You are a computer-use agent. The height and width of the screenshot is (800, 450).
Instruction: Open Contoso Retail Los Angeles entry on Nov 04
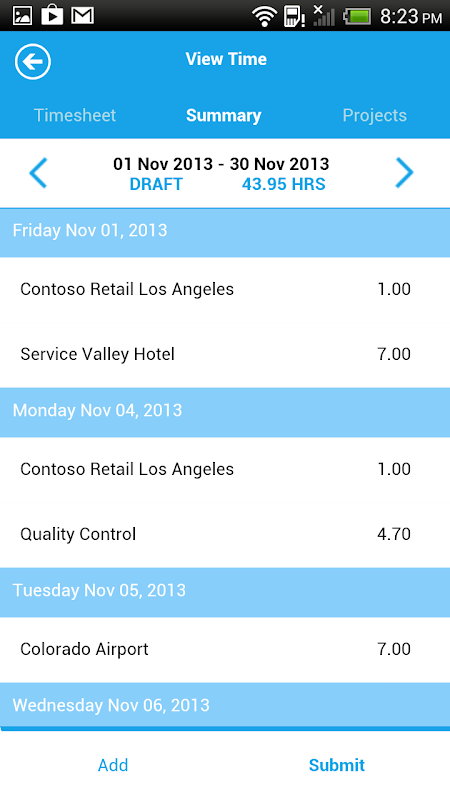click(x=225, y=469)
